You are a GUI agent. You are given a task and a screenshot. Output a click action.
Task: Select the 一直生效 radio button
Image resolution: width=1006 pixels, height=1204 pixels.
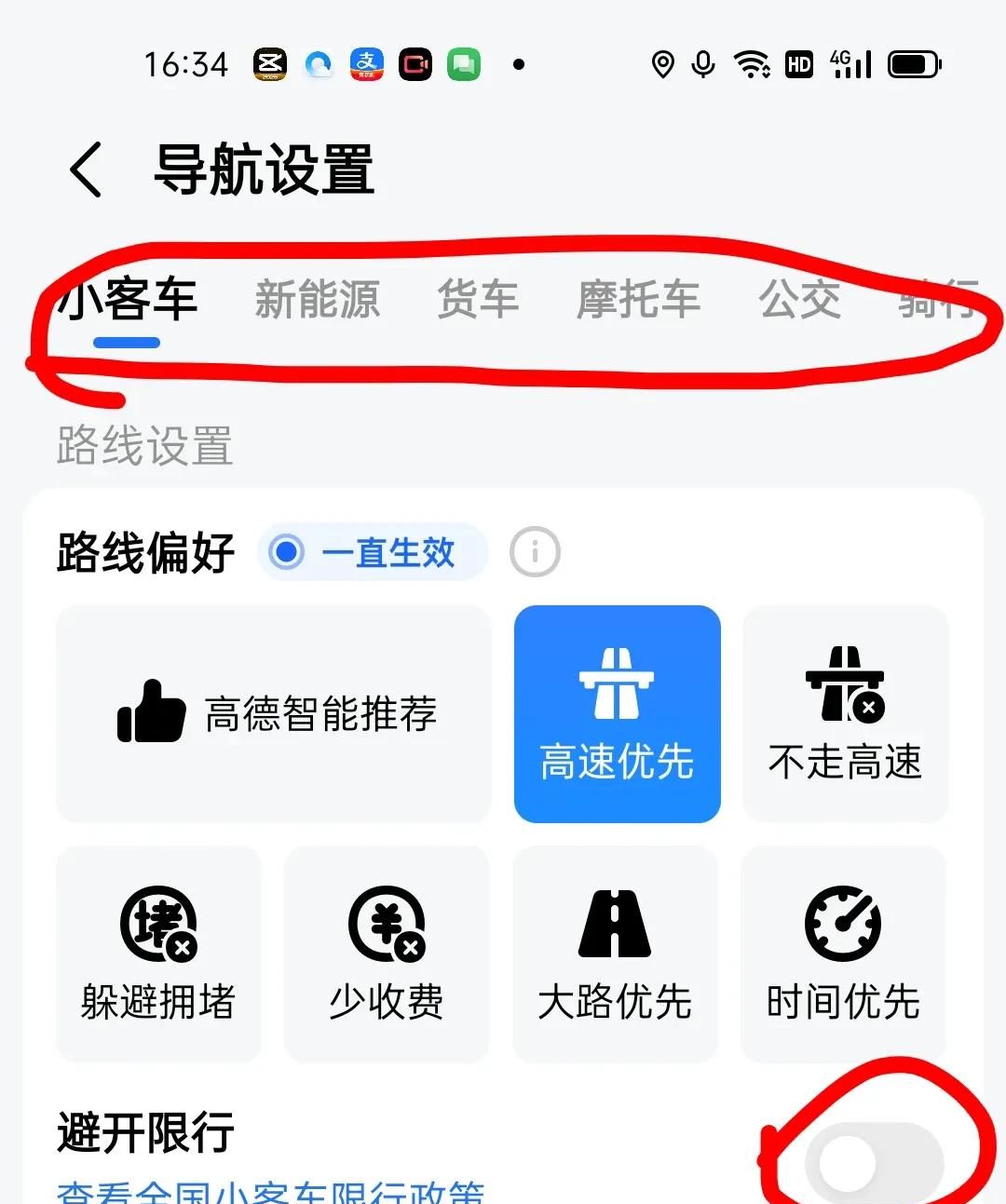[x=288, y=551]
